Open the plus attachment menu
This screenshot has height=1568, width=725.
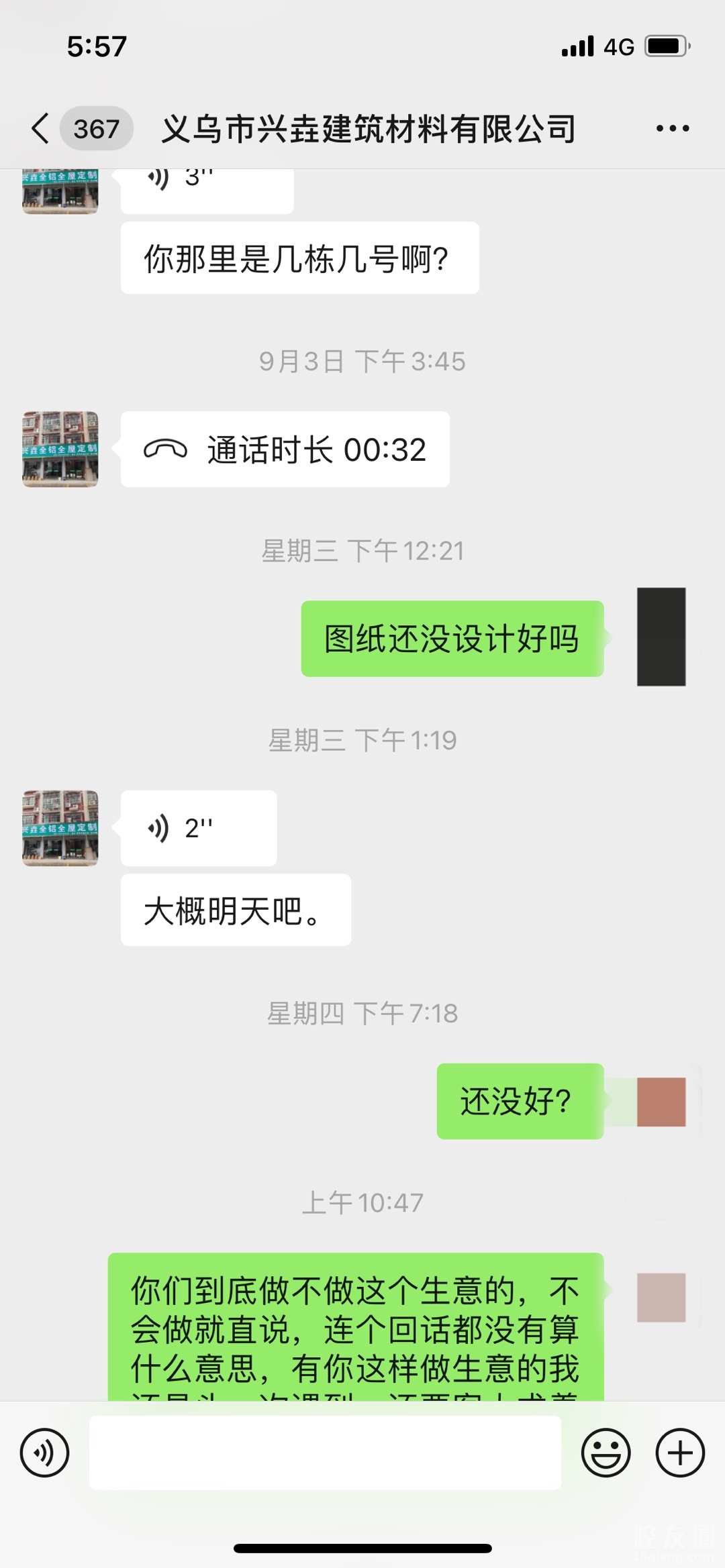(680, 1453)
